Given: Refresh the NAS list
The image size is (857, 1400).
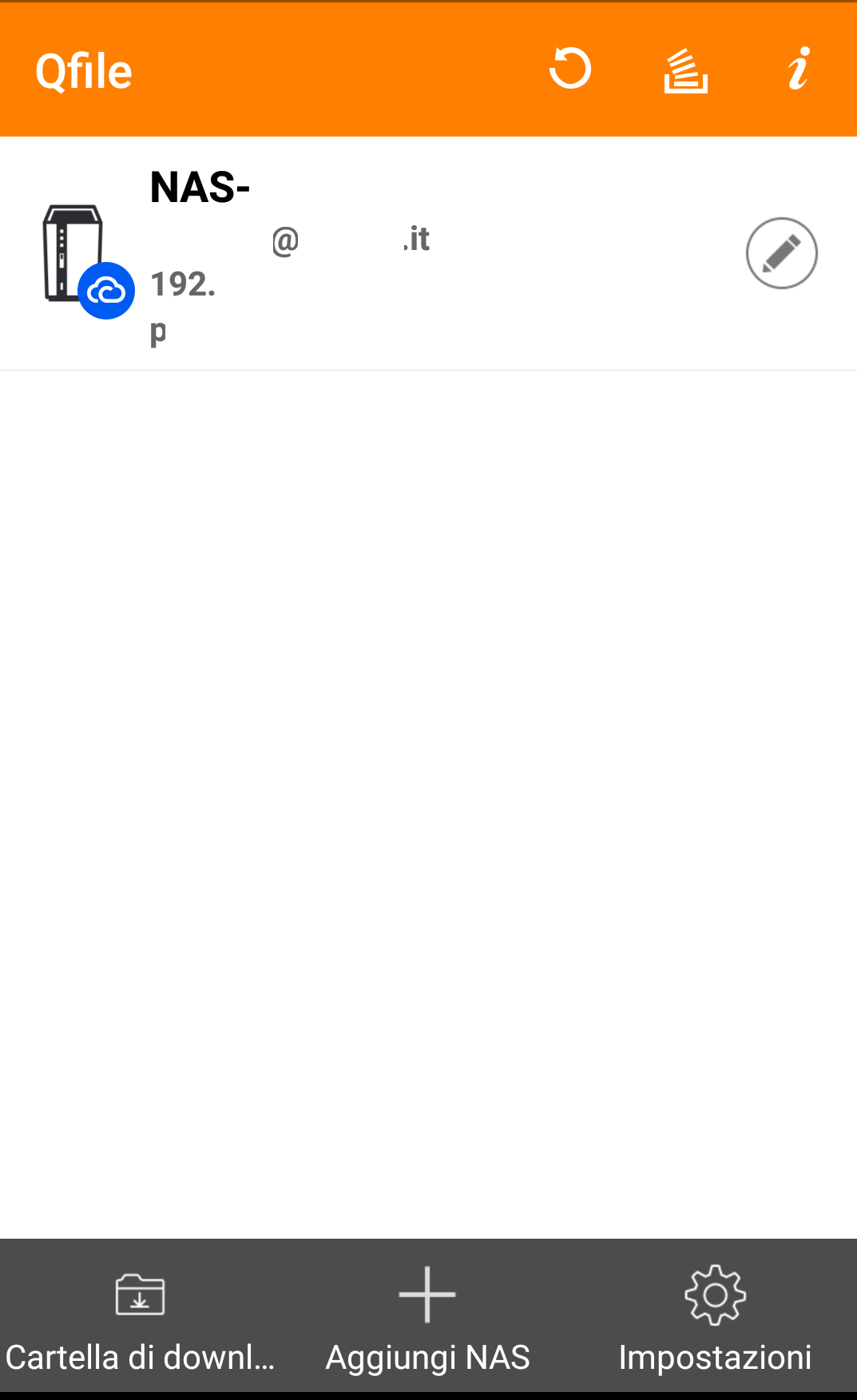Looking at the screenshot, I should click(x=570, y=69).
